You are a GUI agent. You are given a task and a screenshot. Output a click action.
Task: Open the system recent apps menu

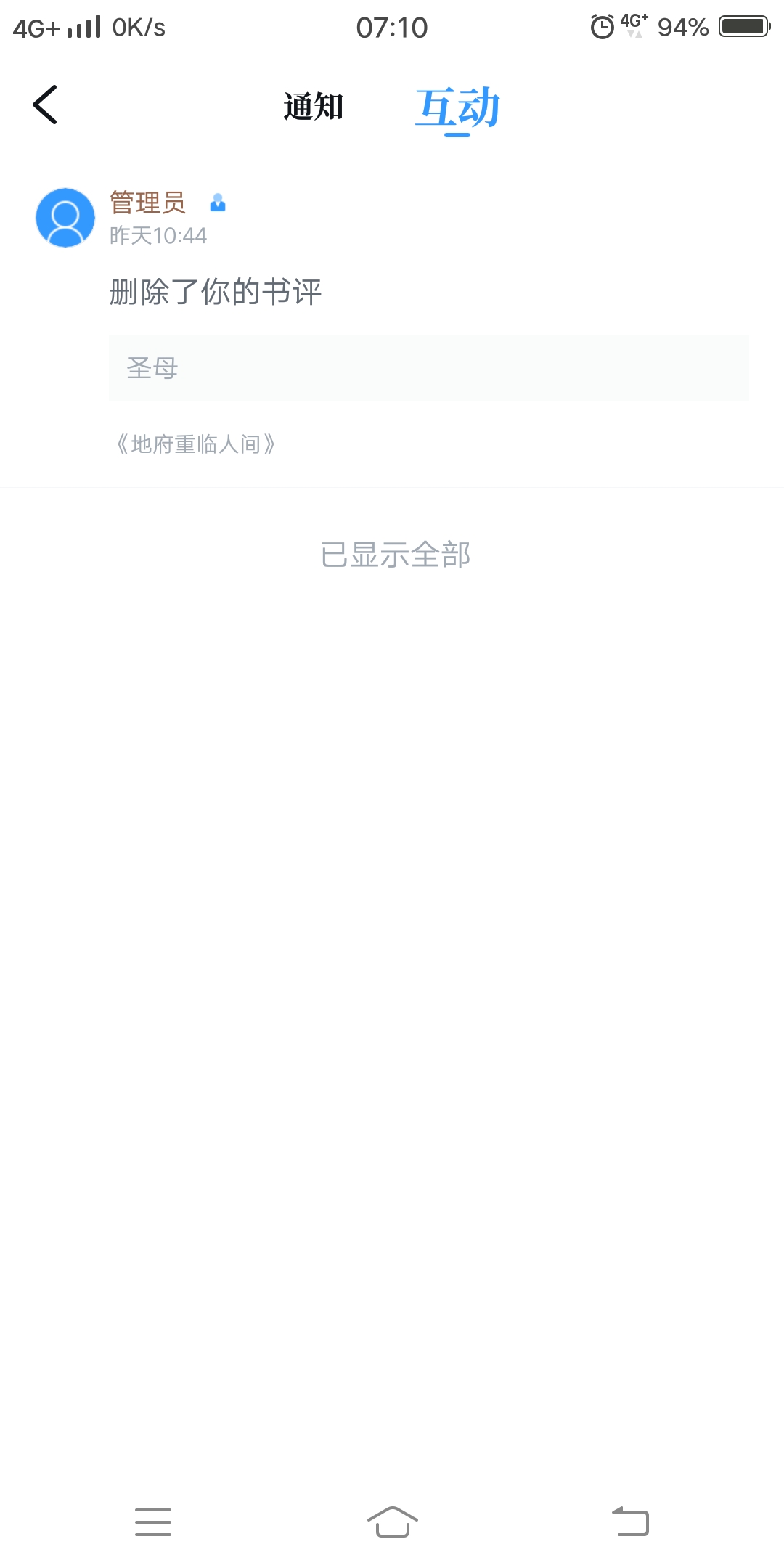(x=153, y=1522)
